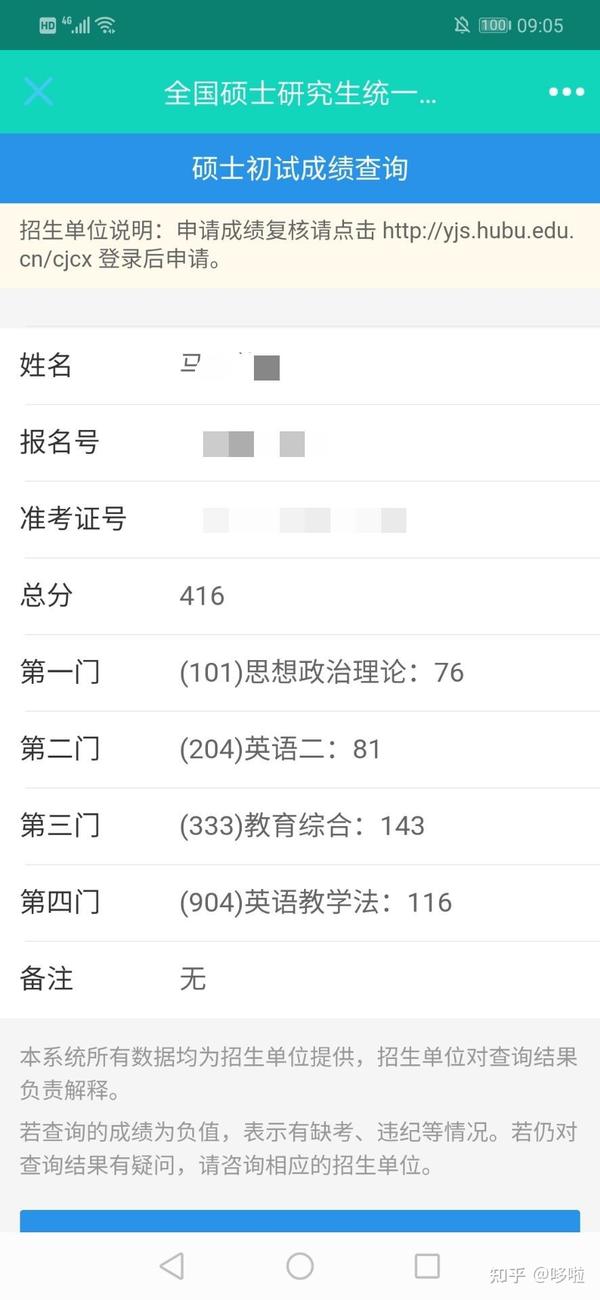Go to the home screen
The height and width of the screenshot is (1300, 600).
300,1266
